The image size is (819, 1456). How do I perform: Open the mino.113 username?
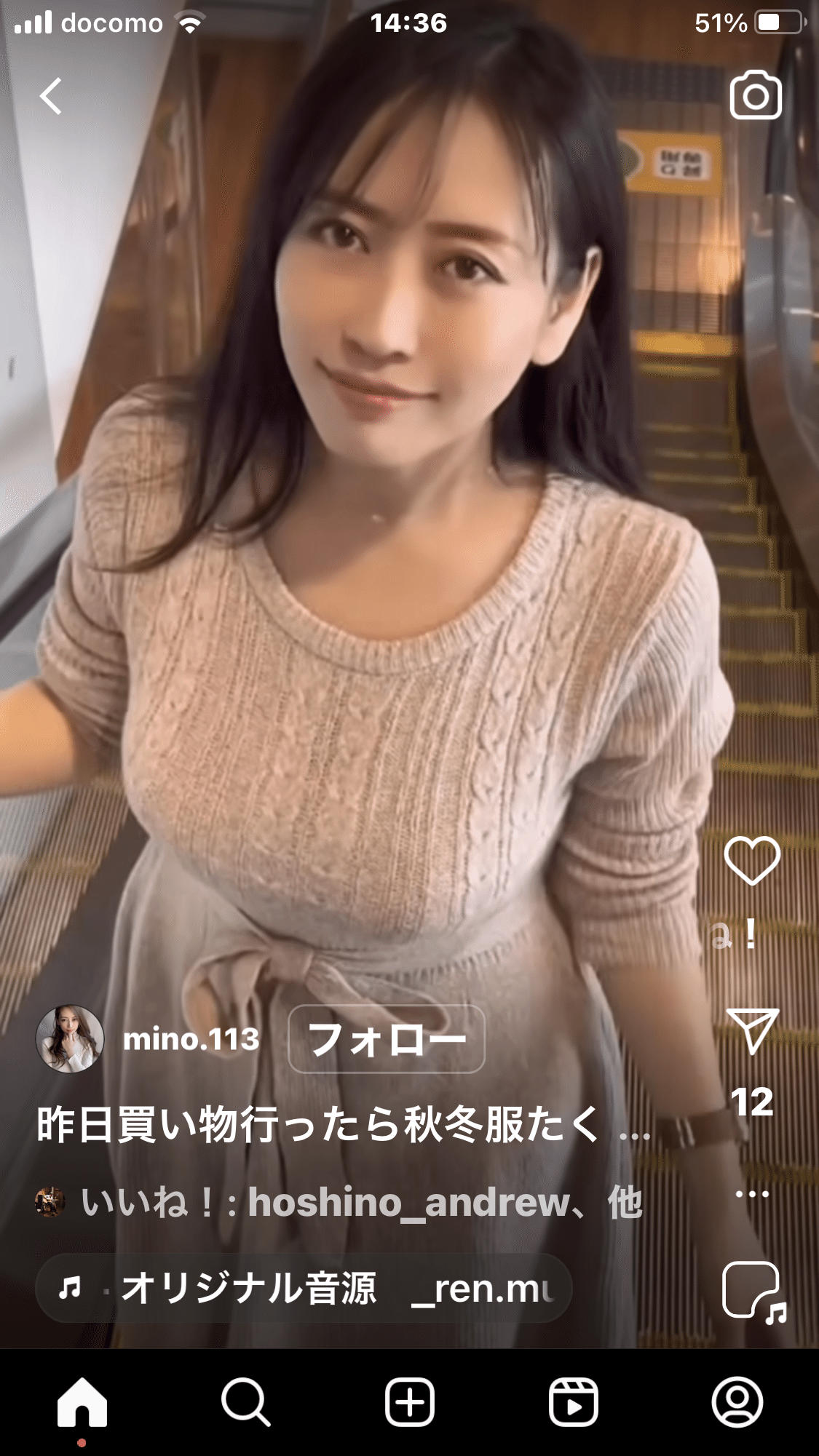pos(191,1039)
